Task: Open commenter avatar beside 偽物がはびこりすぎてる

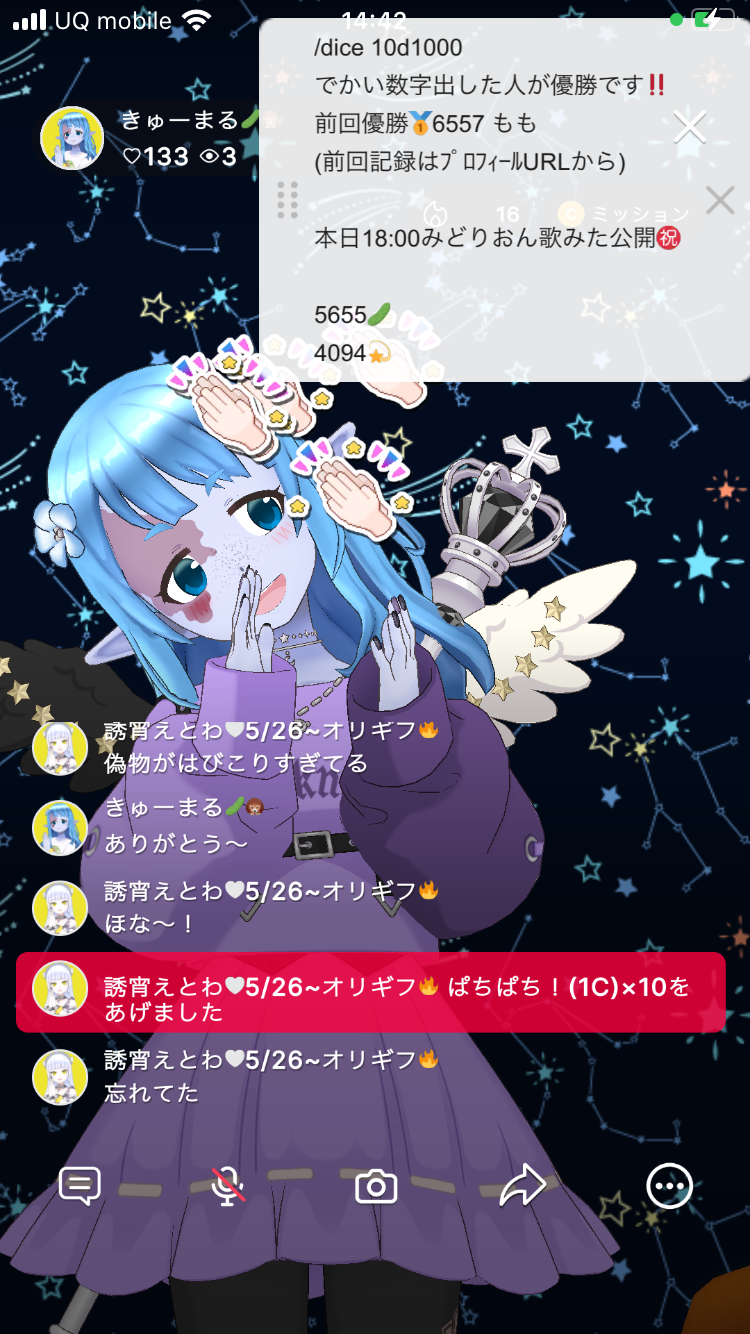Action: tap(60, 747)
